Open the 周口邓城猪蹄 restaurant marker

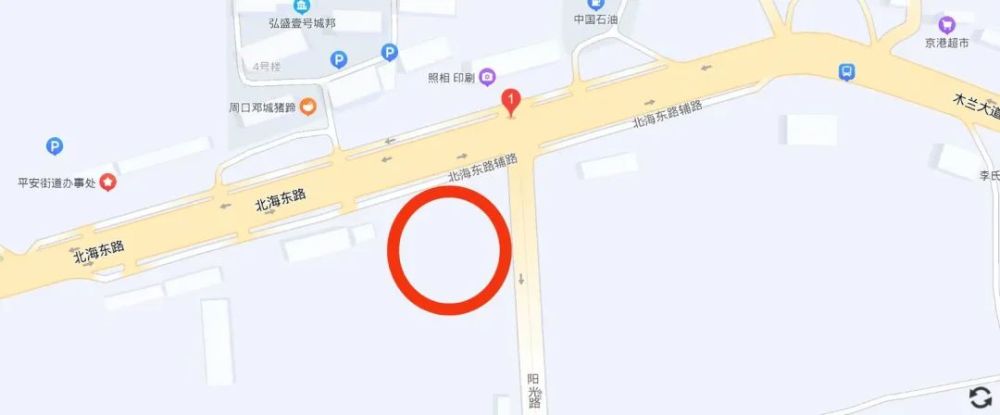(x=308, y=107)
